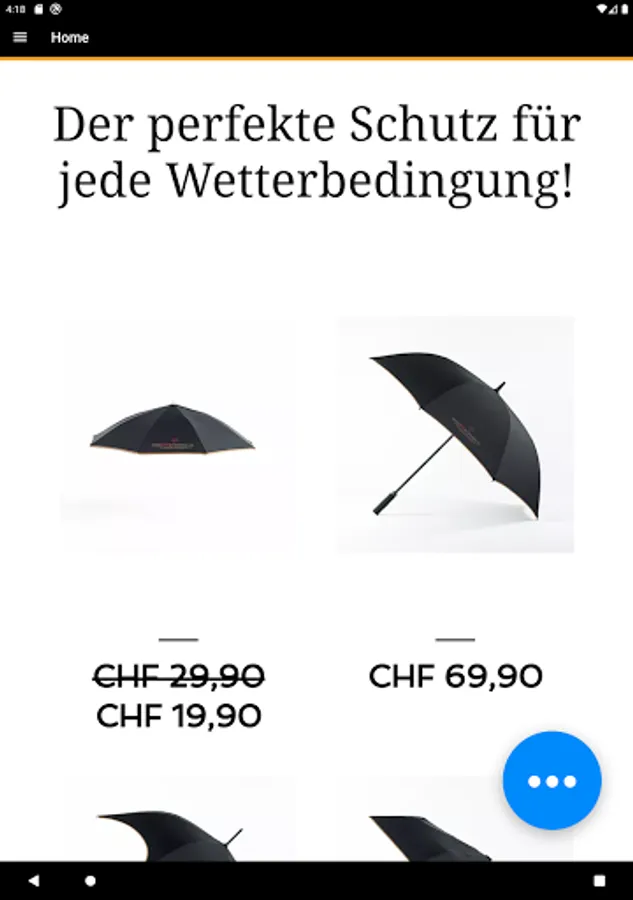Open recent apps via the square button
Image resolution: width=633 pixels, height=900 pixels.
[600, 880]
